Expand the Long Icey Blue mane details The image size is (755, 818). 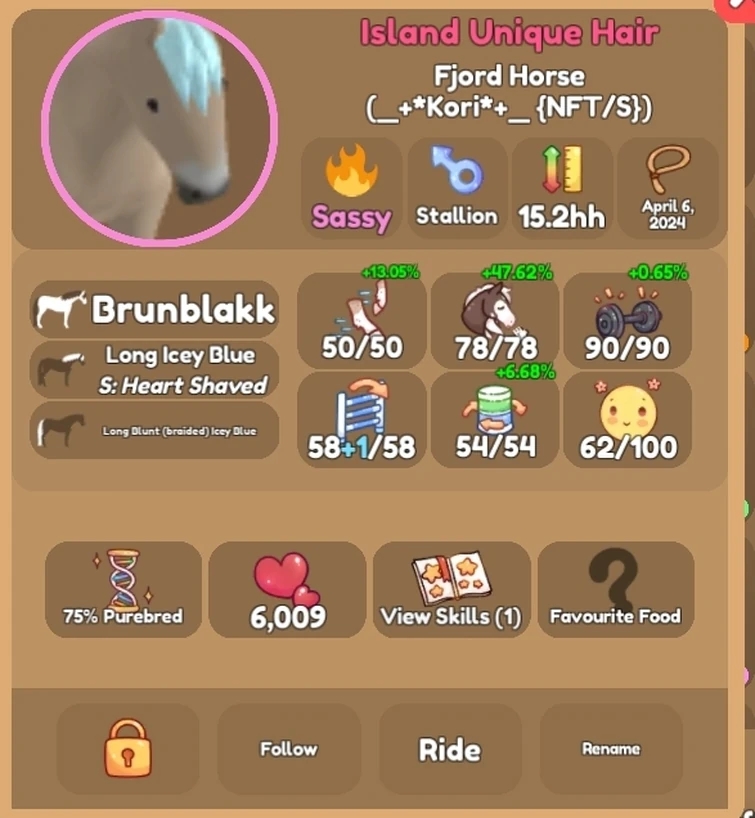(152, 370)
